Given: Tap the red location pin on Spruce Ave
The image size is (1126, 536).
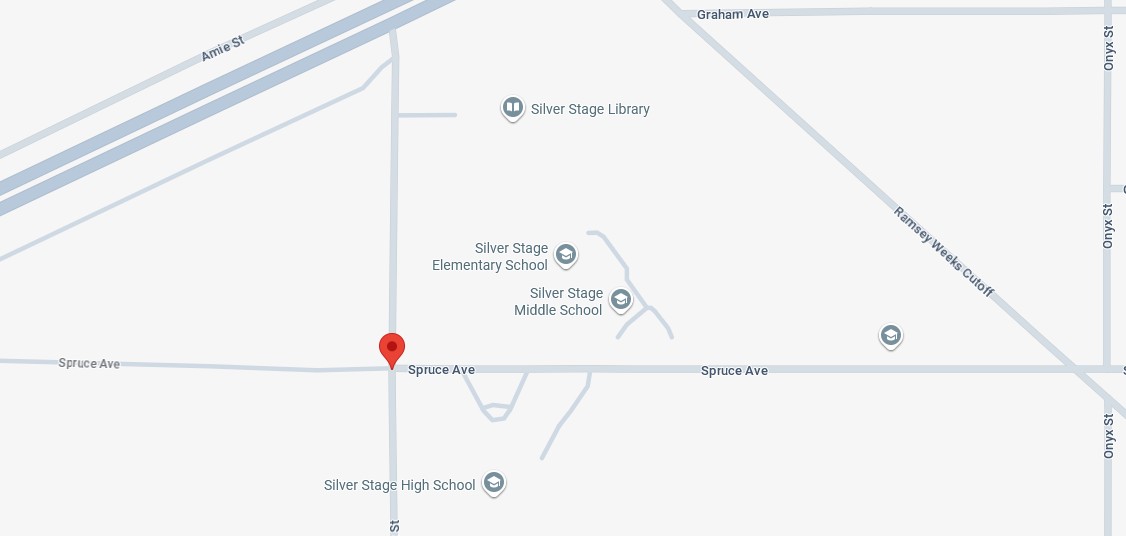Looking at the screenshot, I should tap(392, 349).
